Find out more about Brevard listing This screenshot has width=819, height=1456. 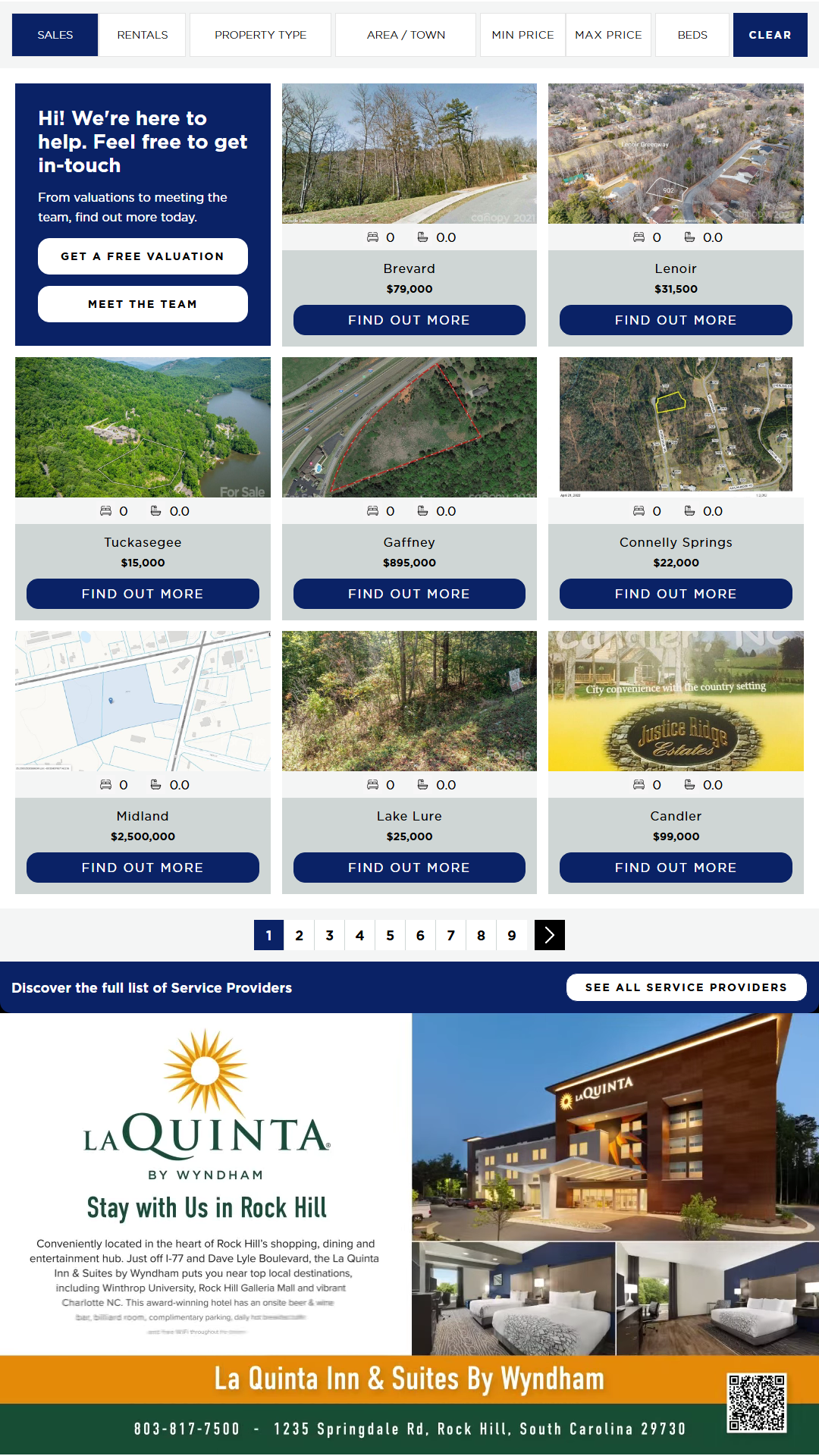pyautogui.click(x=409, y=320)
